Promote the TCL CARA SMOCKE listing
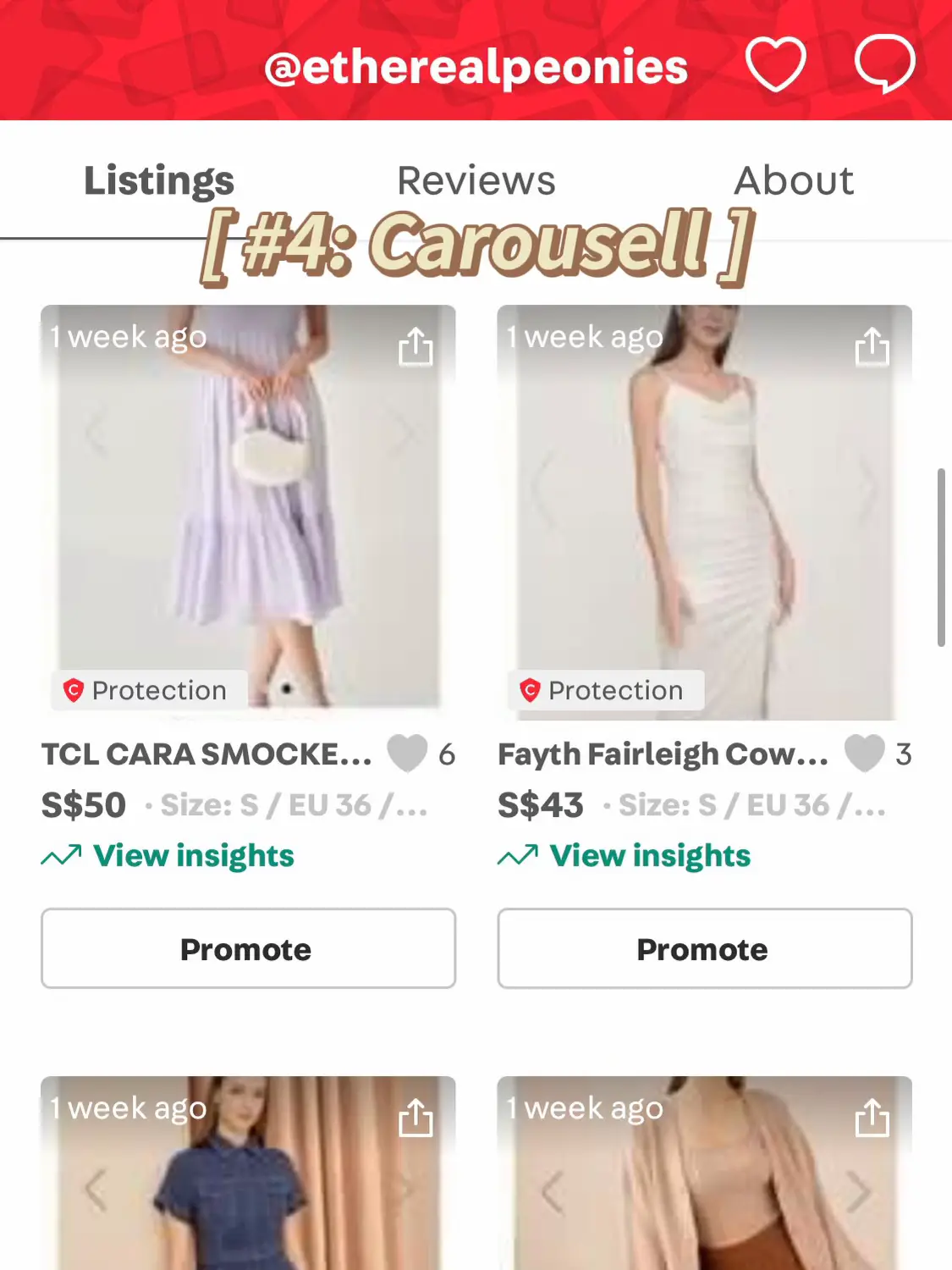Viewport: 952px width, 1270px height. coord(248,948)
